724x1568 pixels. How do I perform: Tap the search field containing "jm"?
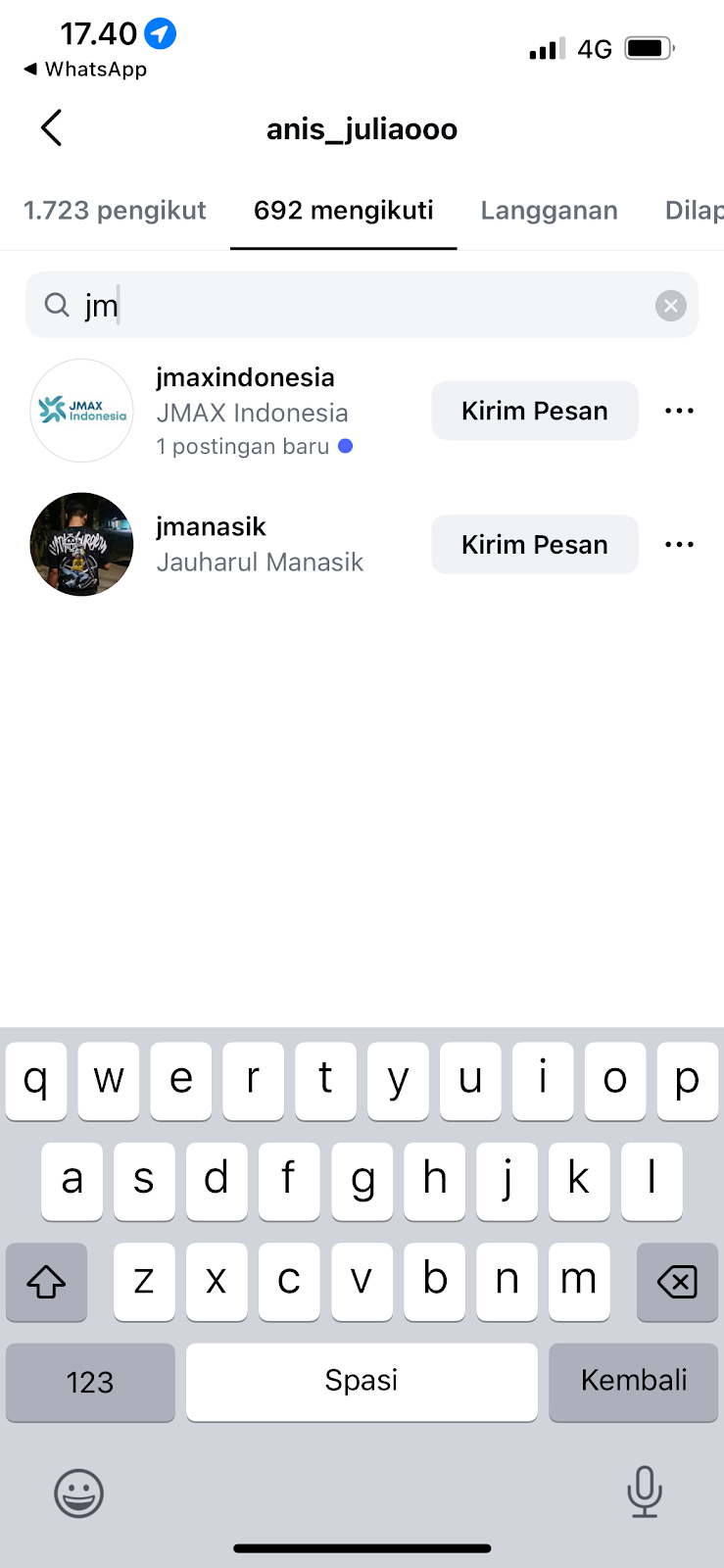(x=353, y=306)
